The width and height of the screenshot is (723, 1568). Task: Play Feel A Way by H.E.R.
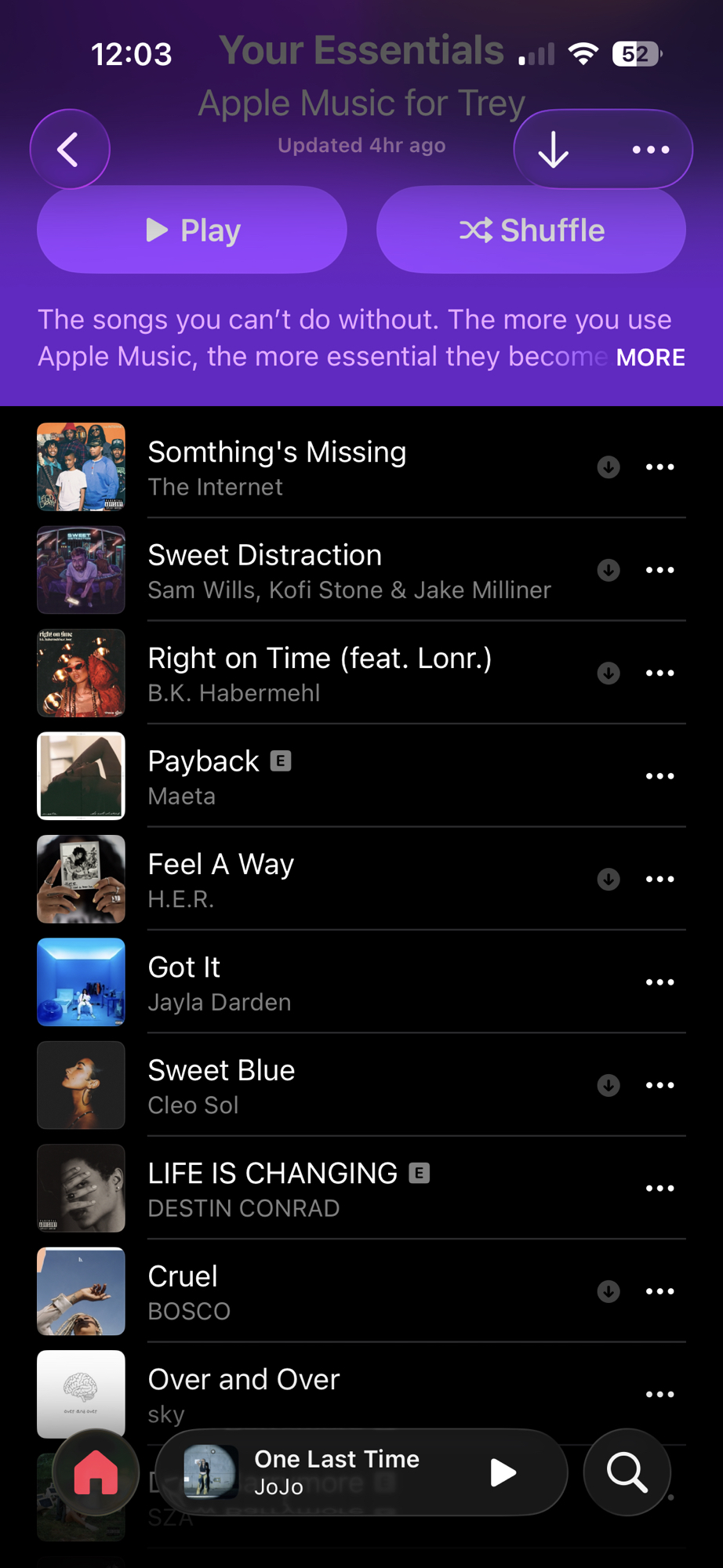[x=314, y=880]
